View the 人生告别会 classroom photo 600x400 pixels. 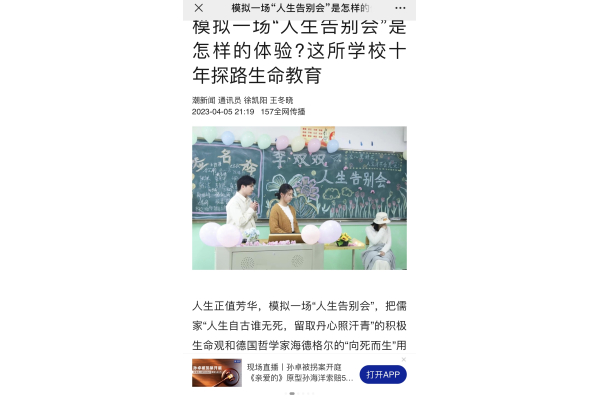pos(299,198)
